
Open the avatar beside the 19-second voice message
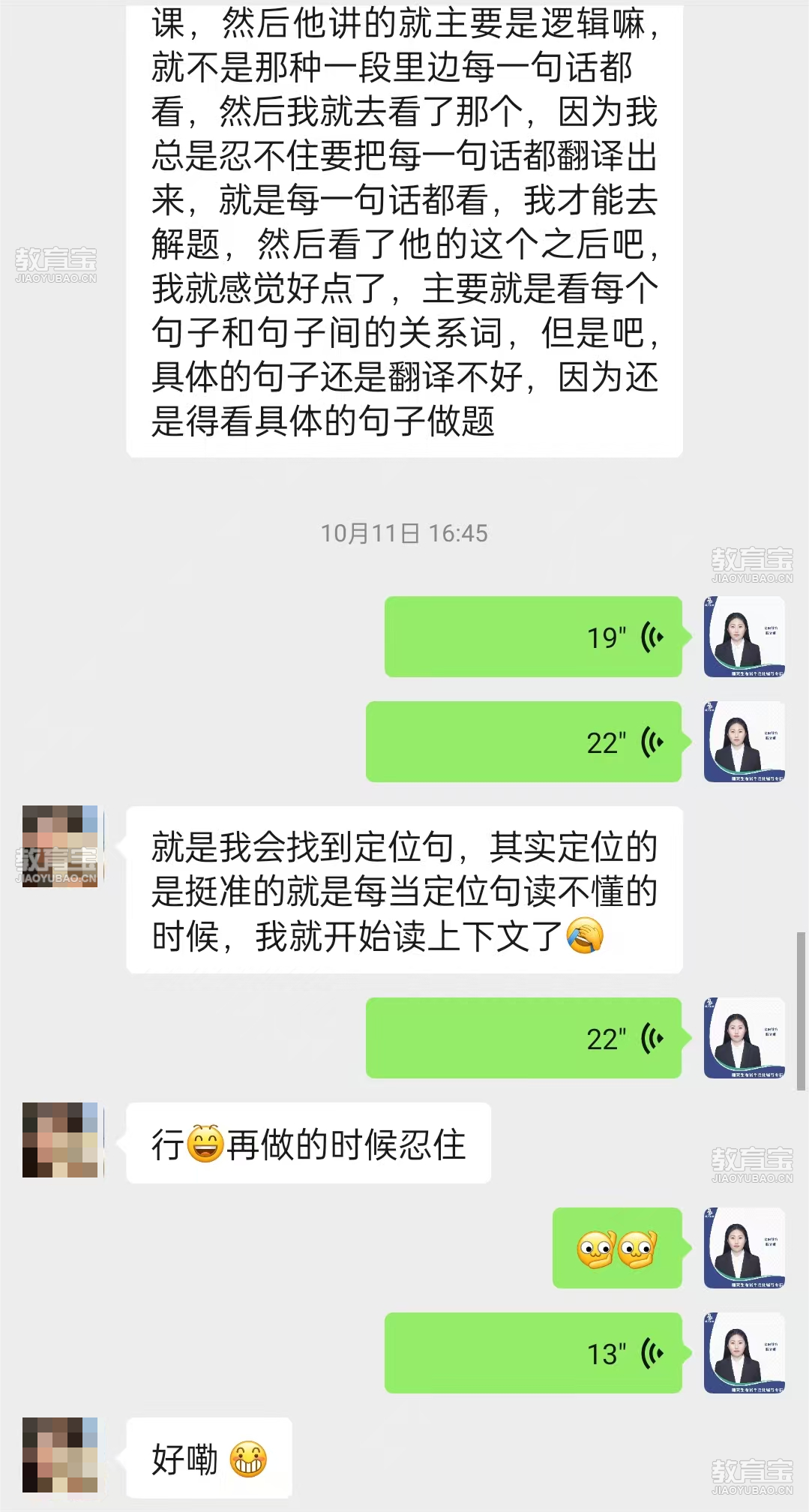pos(744,637)
